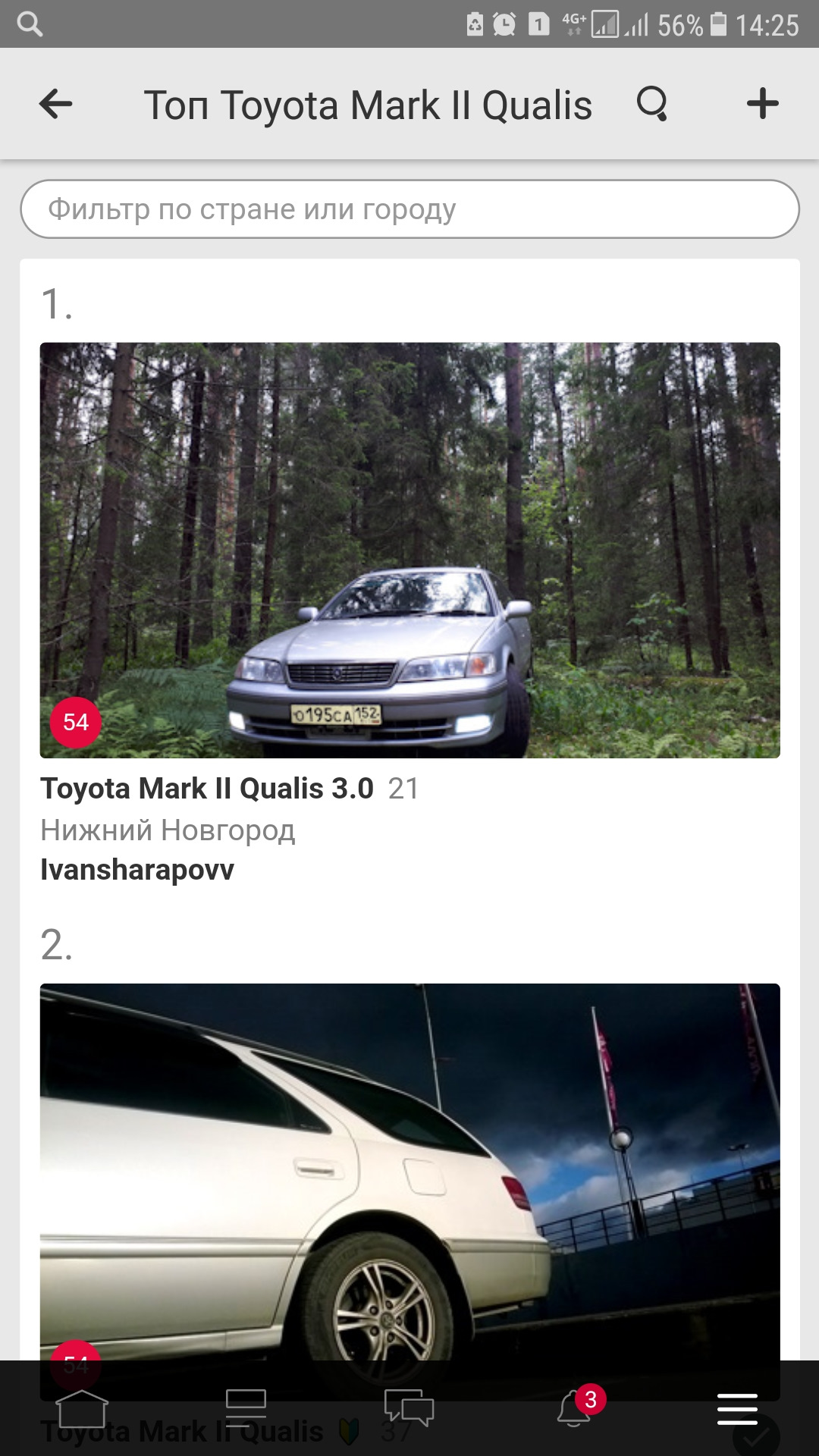The width and height of the screenshot is (819, 1456).
Task: Tap the red 54 likes badge on first car
Action: tap(76, 723)
